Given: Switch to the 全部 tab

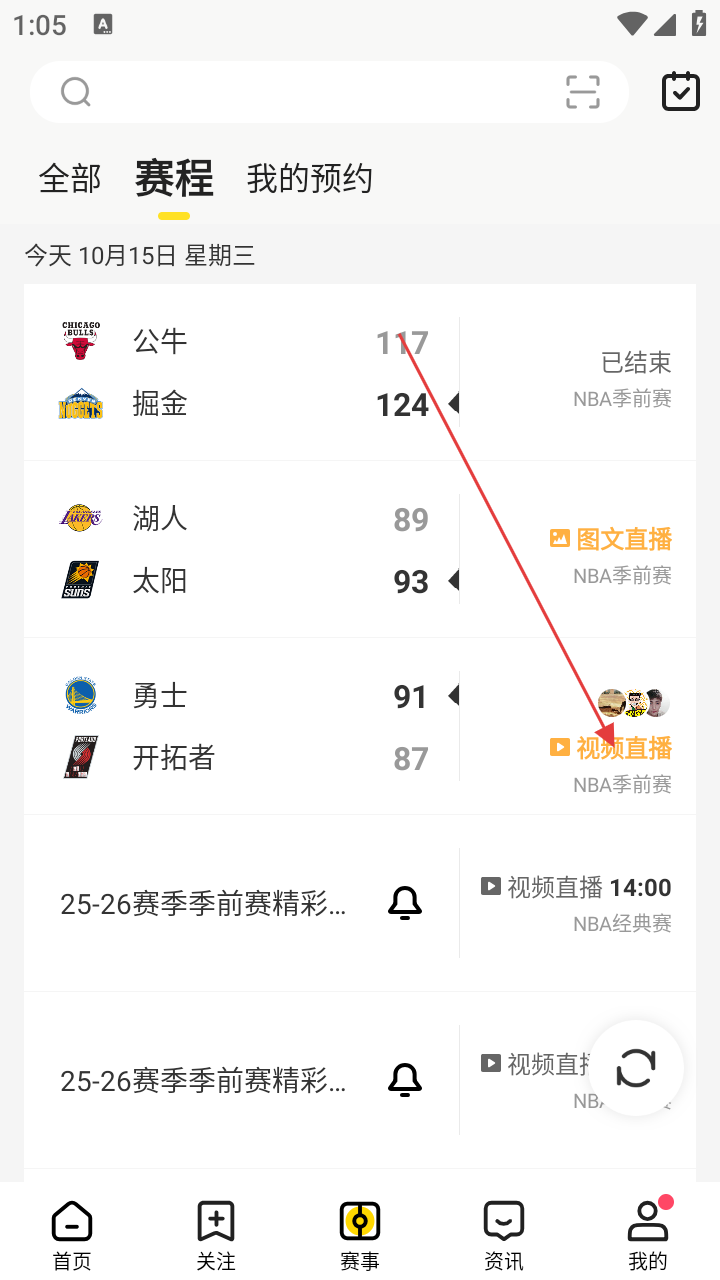Looking at the screenshot, I should tap(70, 179).
